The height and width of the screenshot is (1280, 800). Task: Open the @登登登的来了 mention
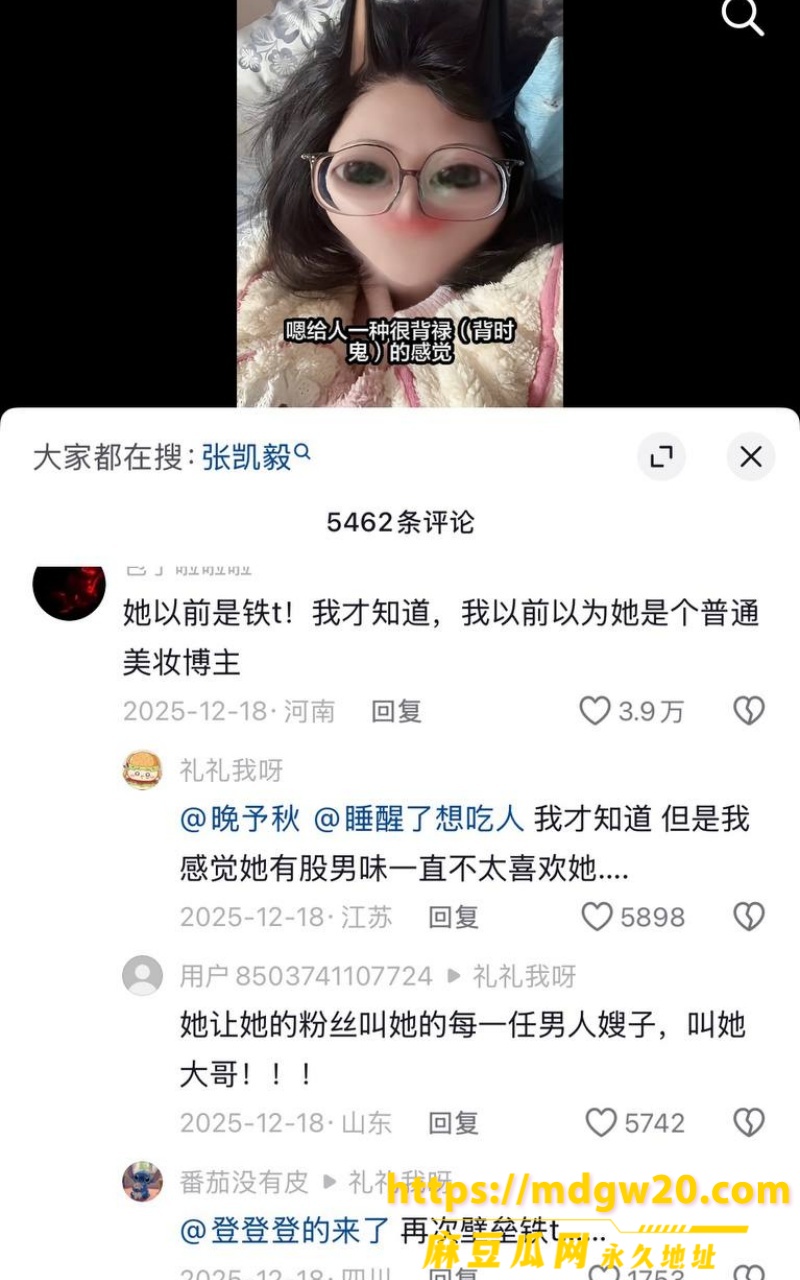coord(285,1231)
